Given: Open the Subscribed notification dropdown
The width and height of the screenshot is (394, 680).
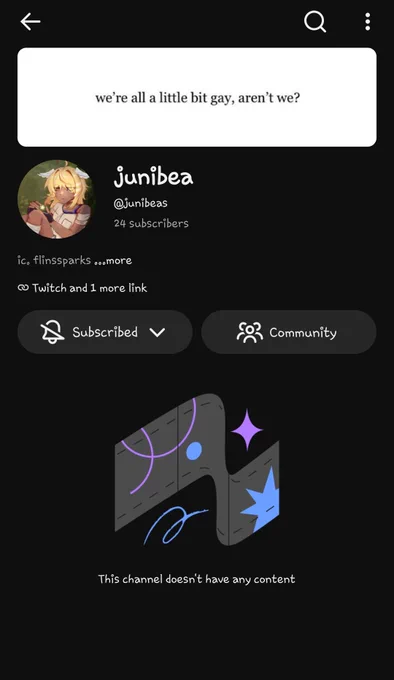Looking at the screenshot, I should click(x=105, y=332).
